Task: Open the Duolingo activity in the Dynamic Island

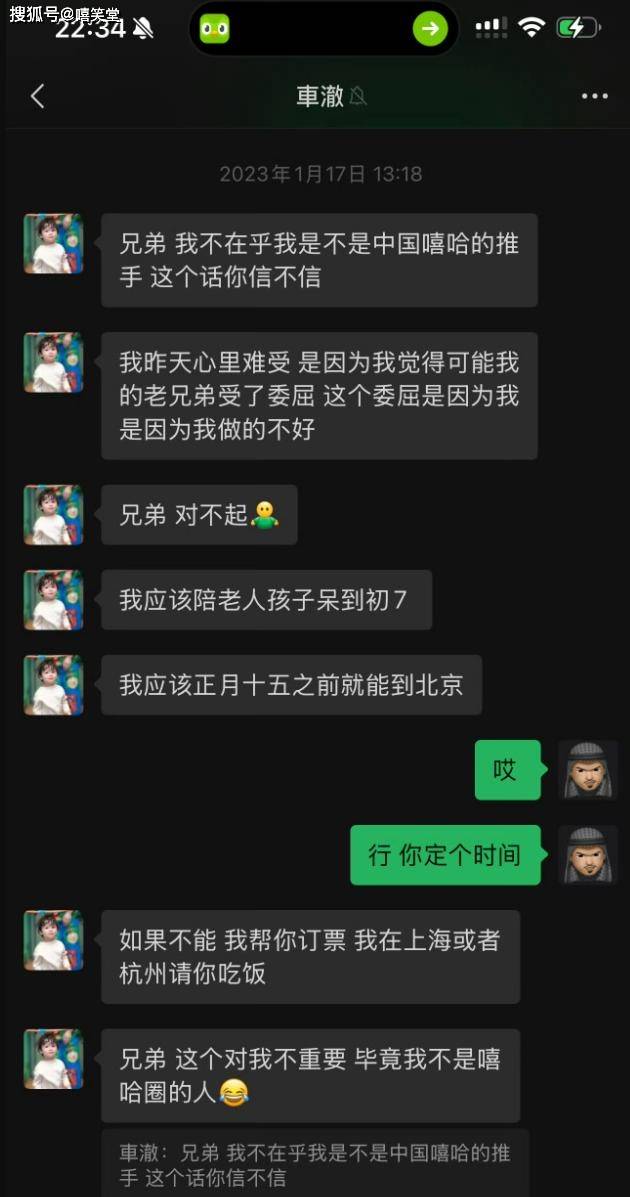Action: coord(215,28)
